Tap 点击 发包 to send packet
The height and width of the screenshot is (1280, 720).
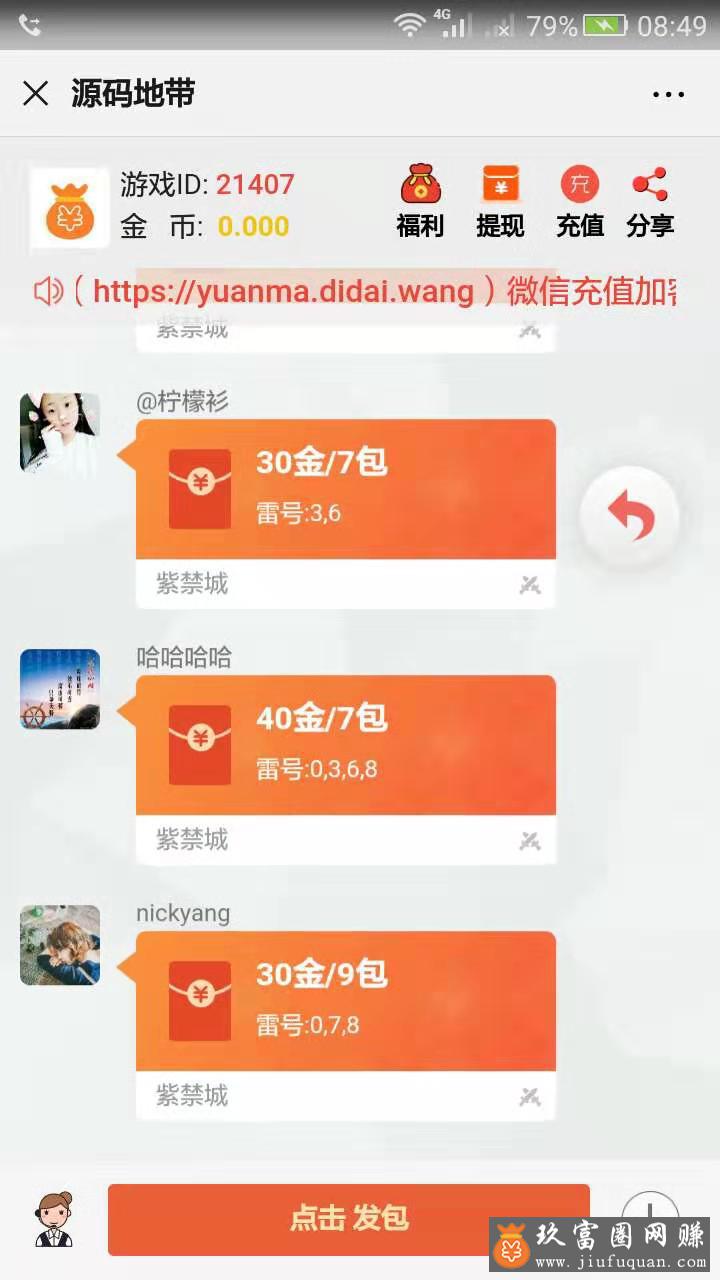pyautogui.click(x=348, y=1218)
